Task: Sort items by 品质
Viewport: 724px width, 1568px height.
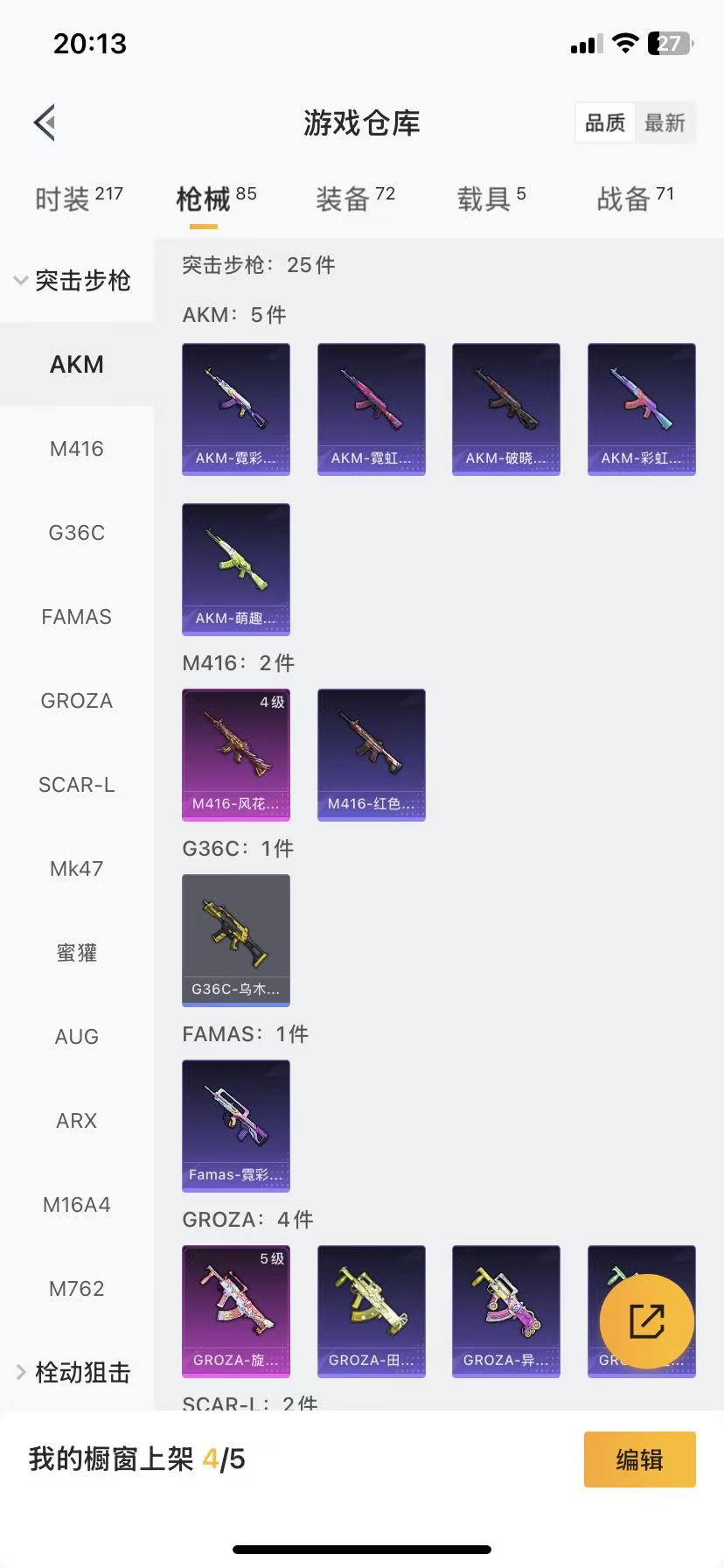Action: pyautogui.click(x=605, y=122)
